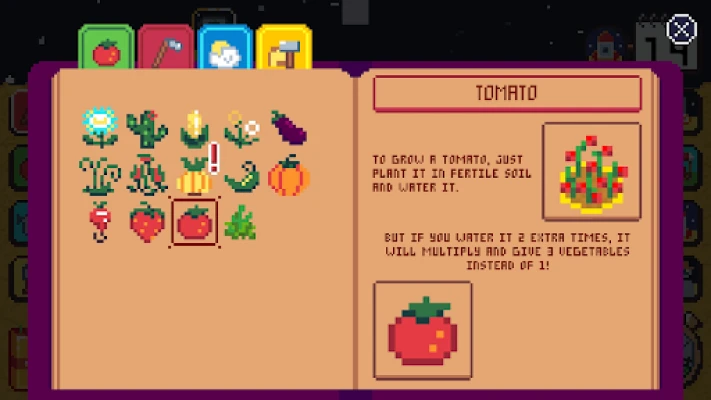
Task: Open the radish entry
Action: click(99, 222)
